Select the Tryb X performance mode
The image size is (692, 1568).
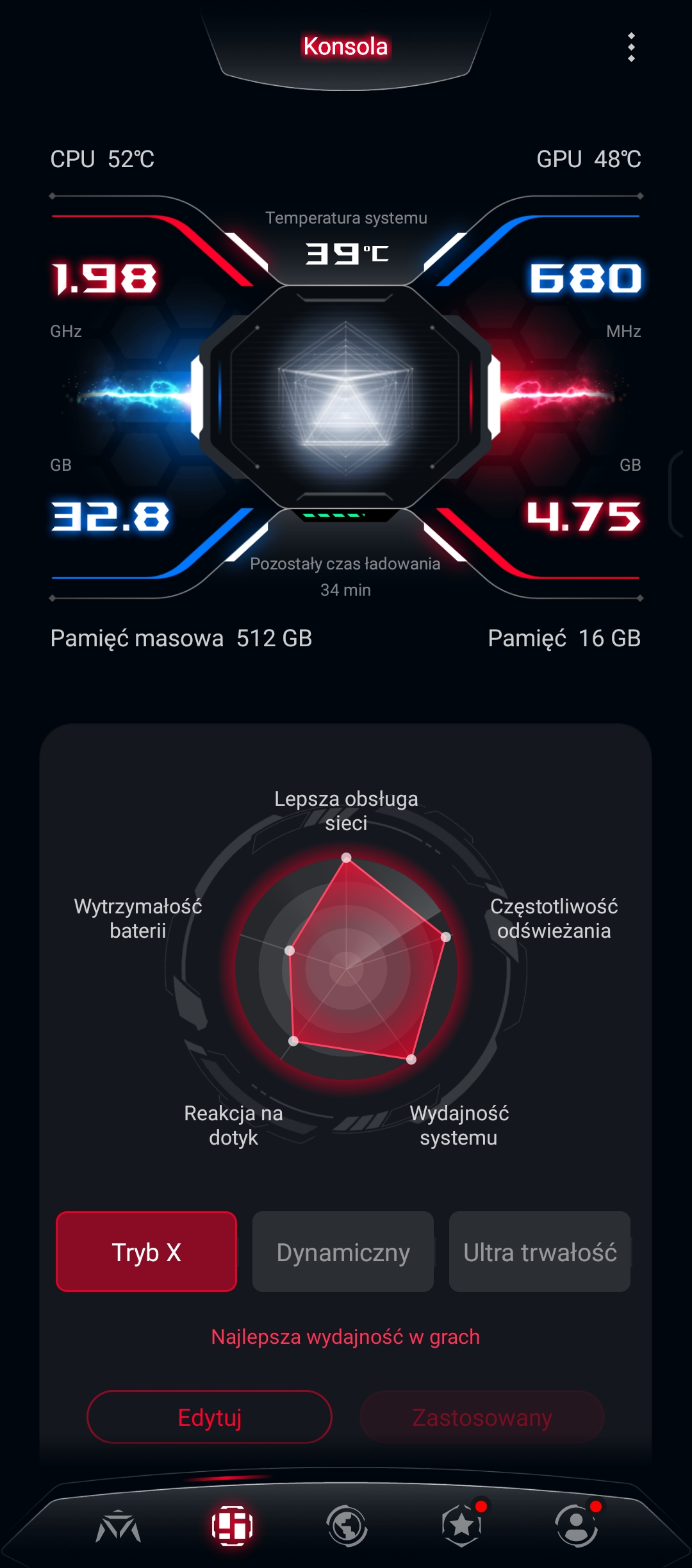[146, 1252]
